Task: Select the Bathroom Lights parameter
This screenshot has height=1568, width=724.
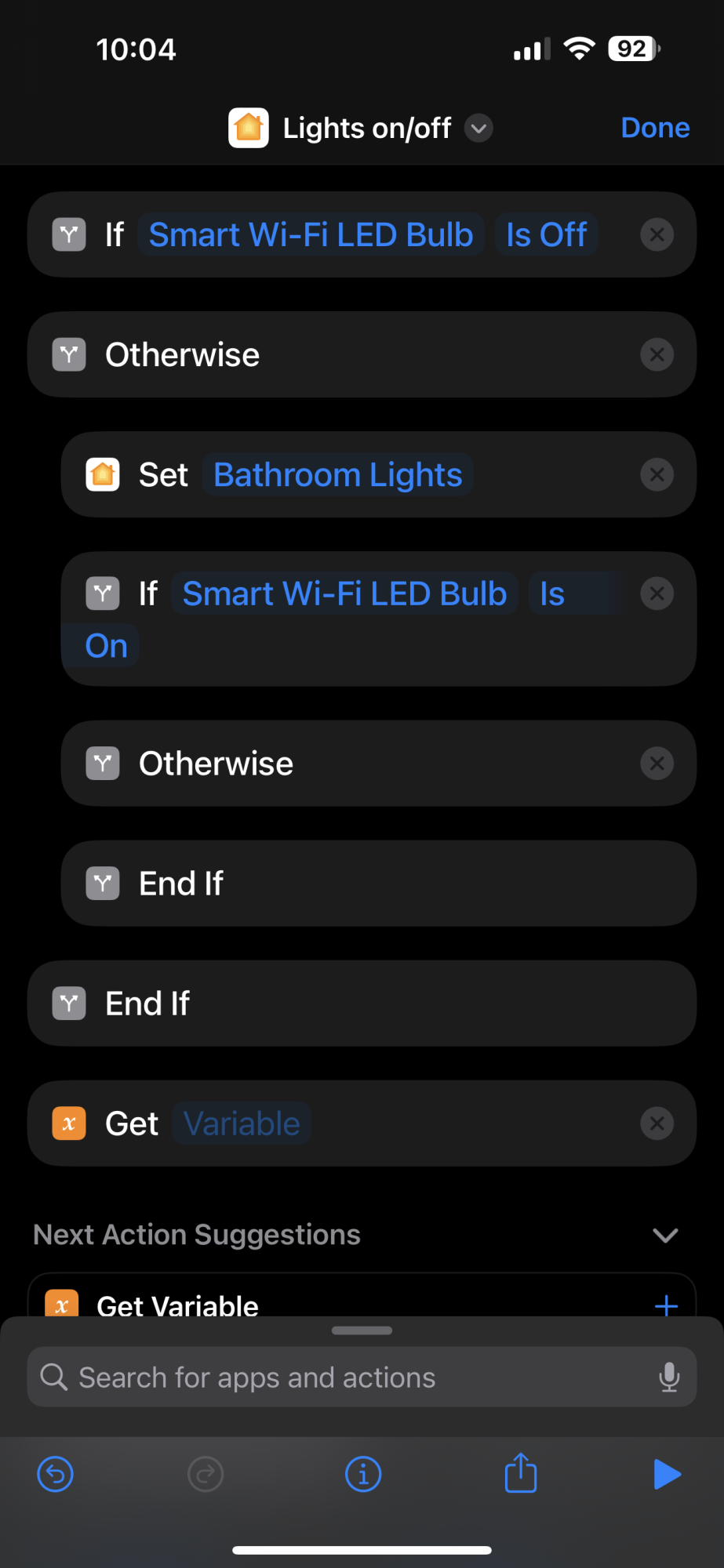Action: coord(338,474)
